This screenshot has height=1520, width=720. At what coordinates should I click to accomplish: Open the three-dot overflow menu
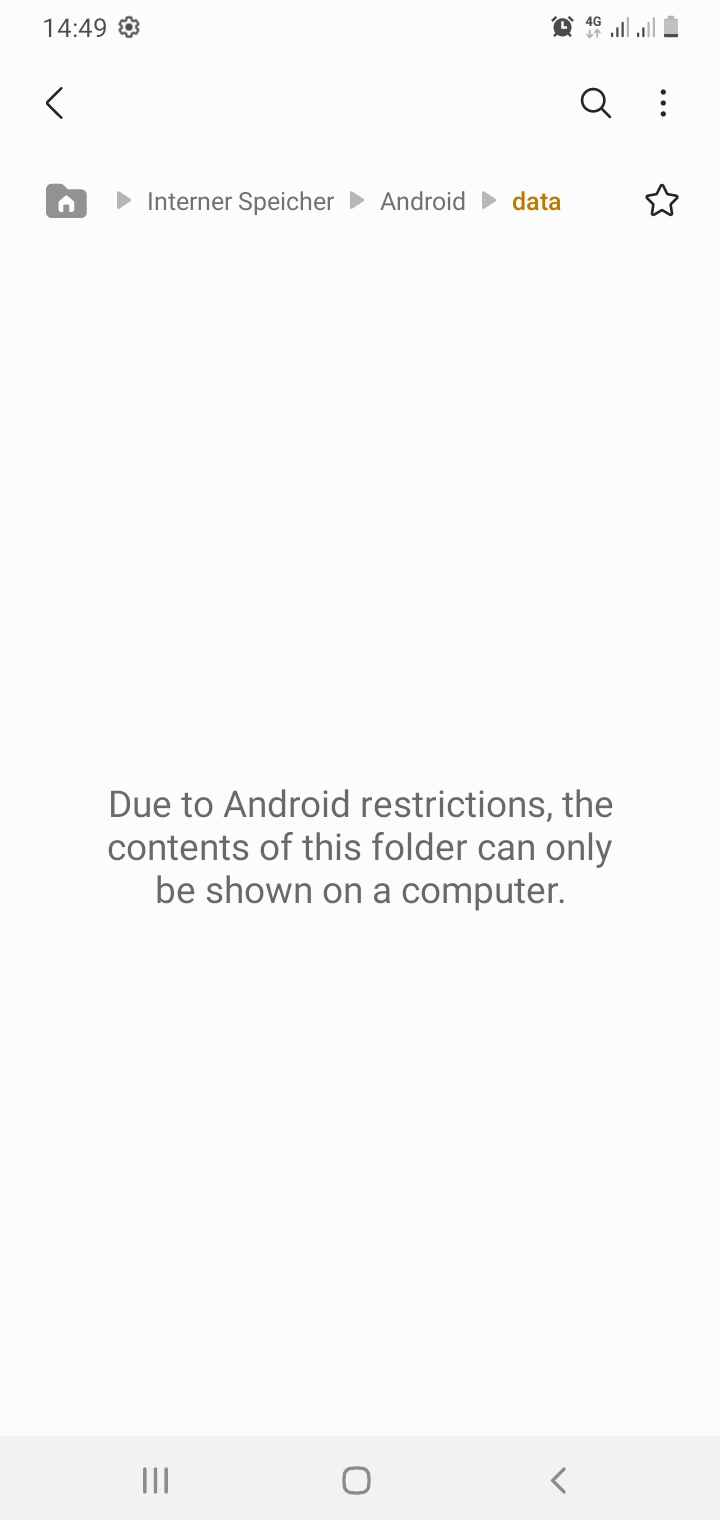point(663,103)
